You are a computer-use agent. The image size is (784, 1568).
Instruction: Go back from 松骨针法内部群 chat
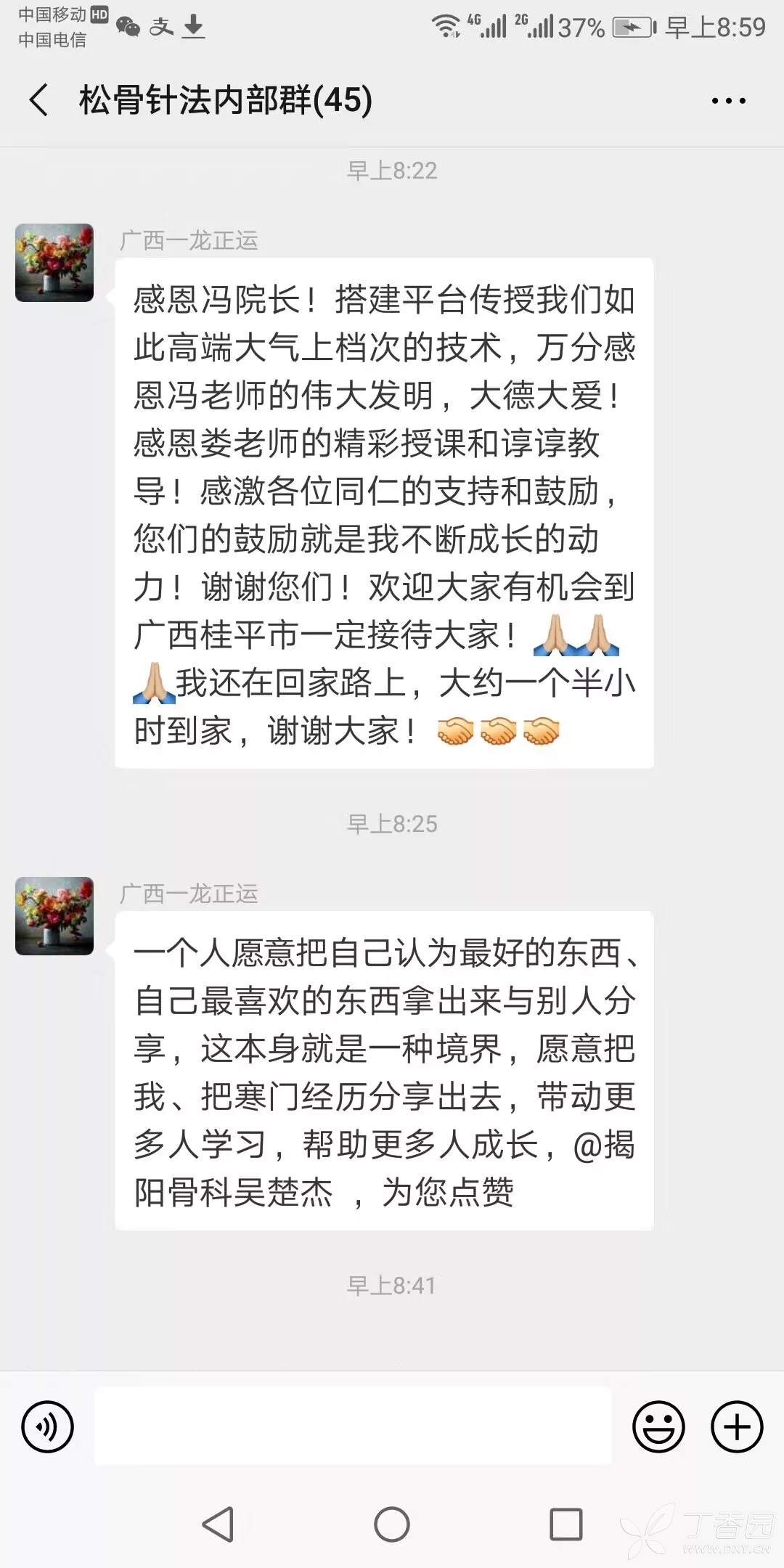(39, 100)
